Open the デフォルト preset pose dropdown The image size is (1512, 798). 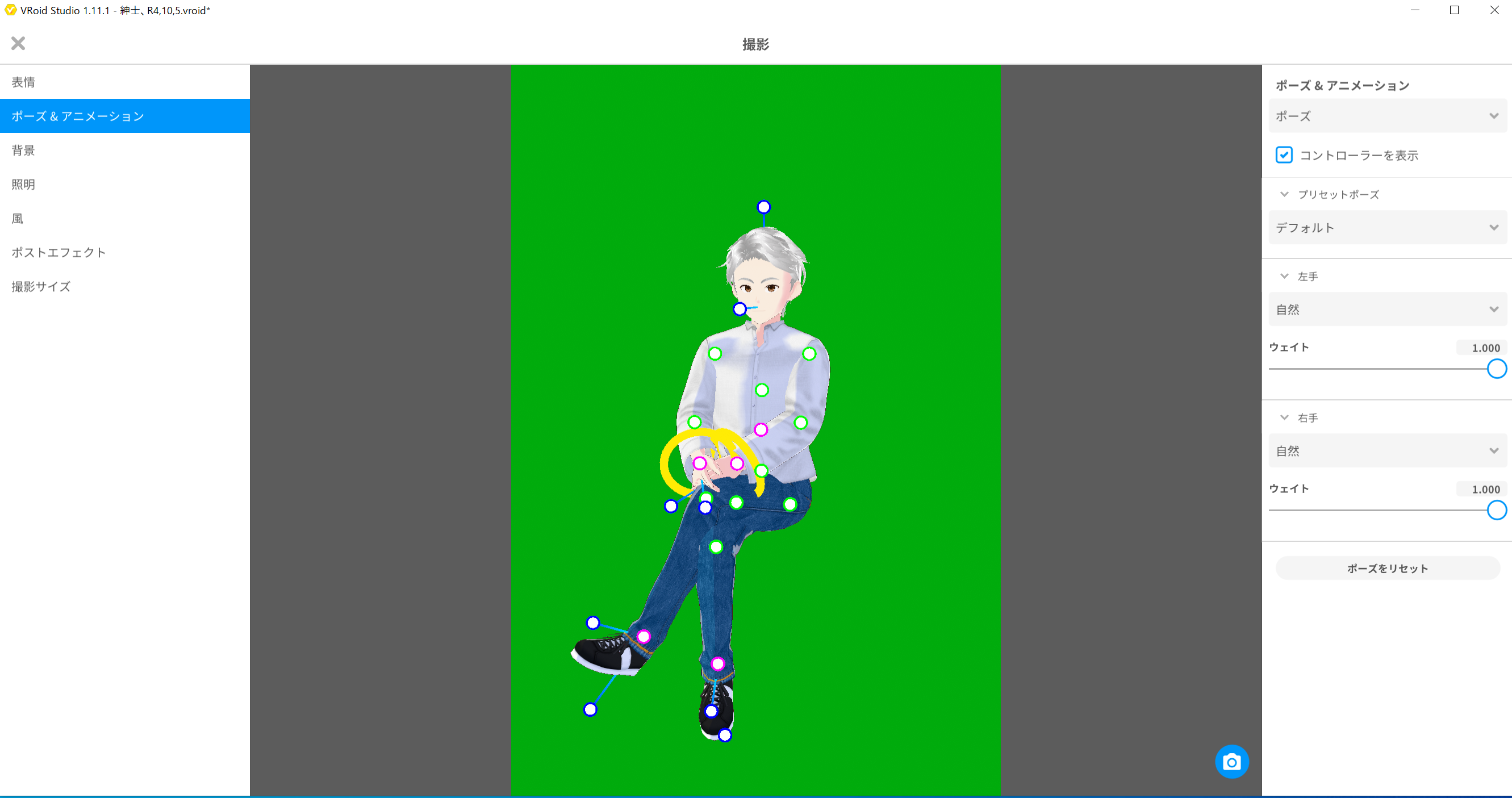coord(1386,228)
